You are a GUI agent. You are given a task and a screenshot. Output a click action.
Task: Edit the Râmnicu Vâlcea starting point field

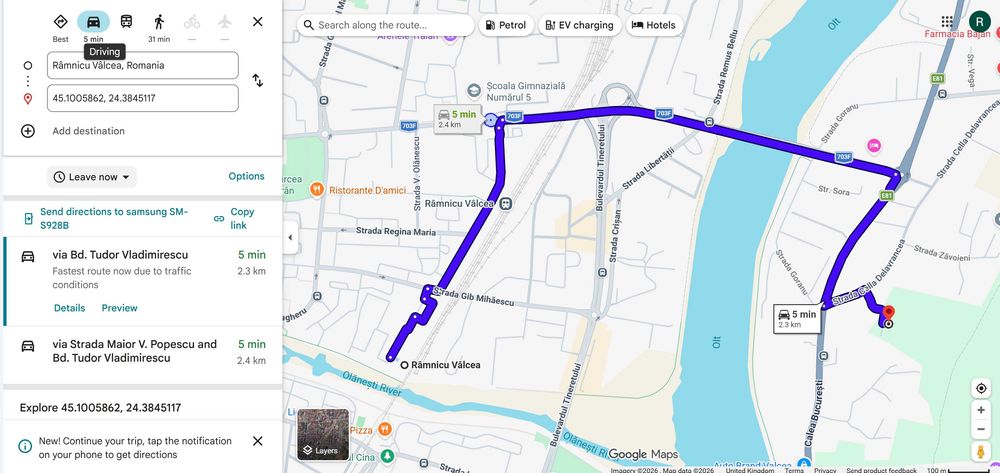(142, 65)
